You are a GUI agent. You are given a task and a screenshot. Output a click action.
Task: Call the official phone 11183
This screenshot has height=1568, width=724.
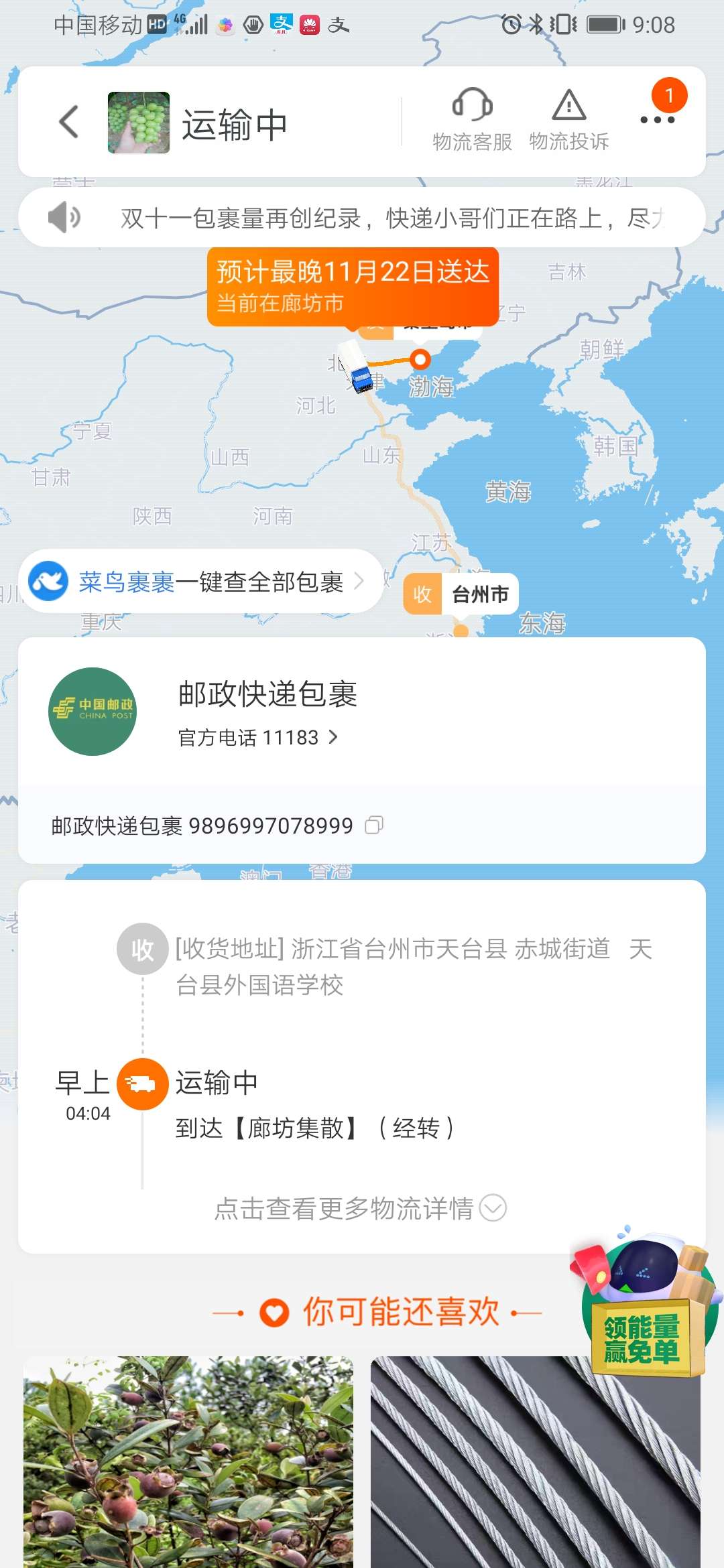(x=258, y=738)
